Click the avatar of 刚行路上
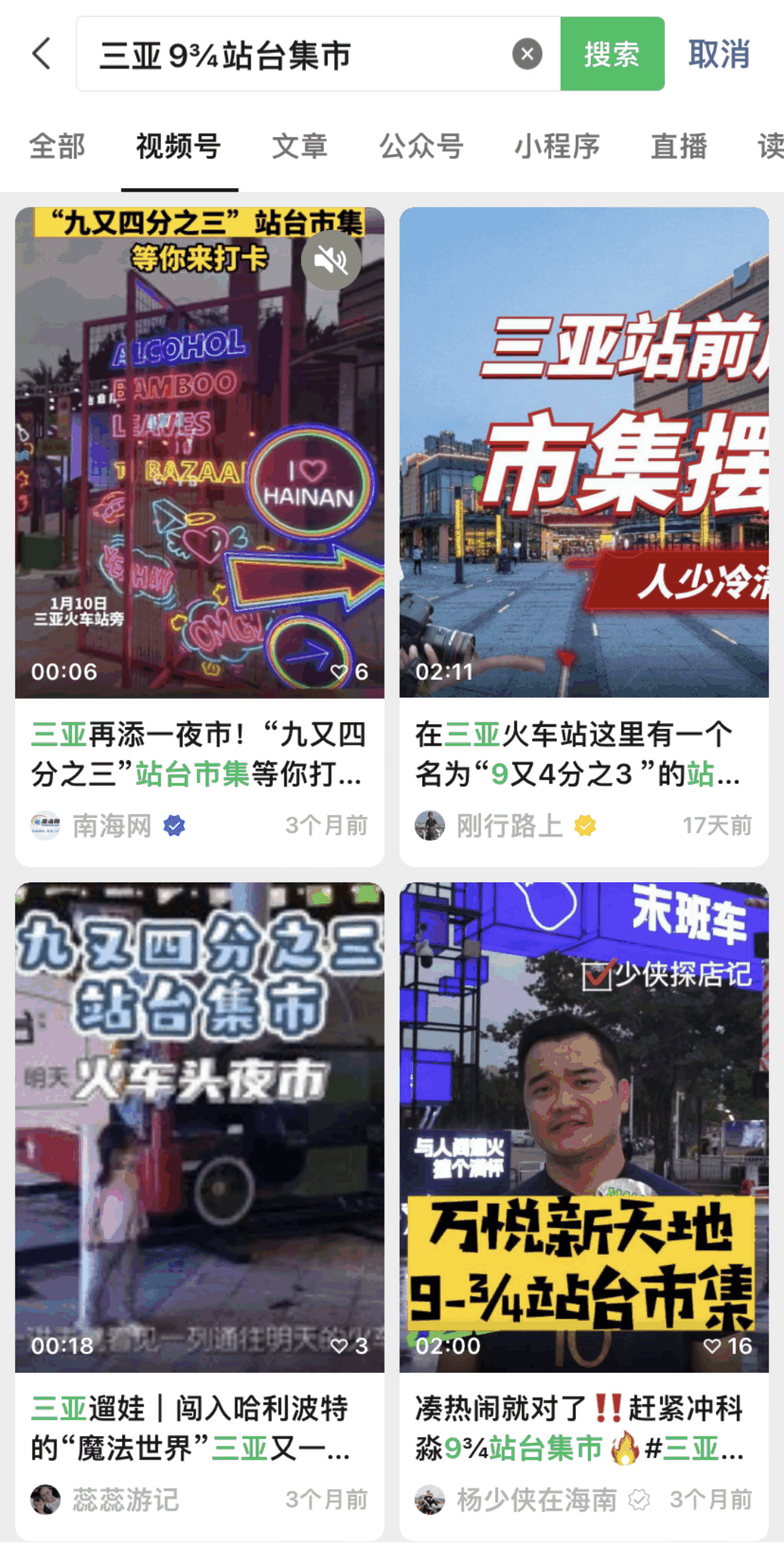 point(430,825)
